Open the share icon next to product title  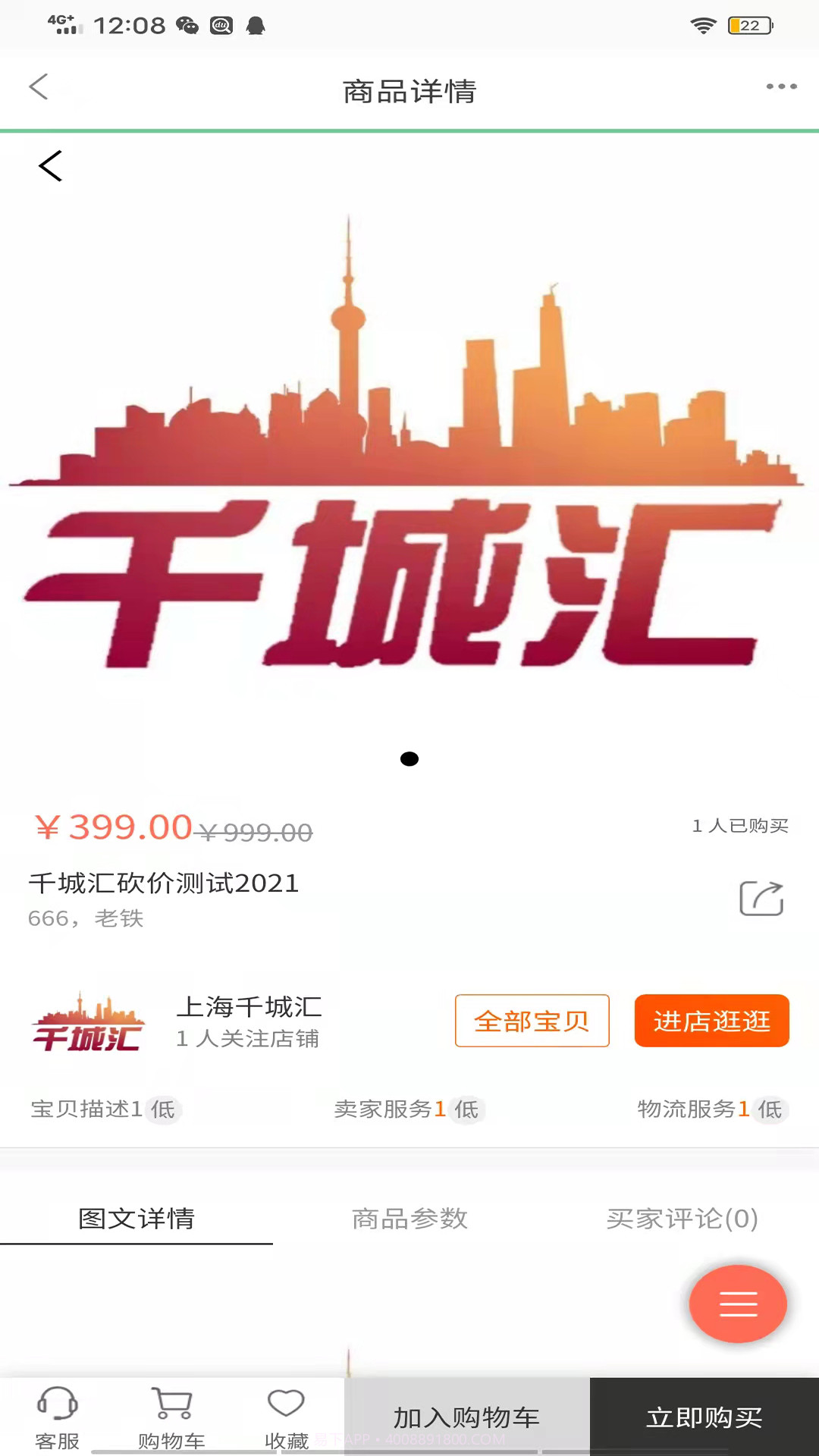(x=761, y=899)
